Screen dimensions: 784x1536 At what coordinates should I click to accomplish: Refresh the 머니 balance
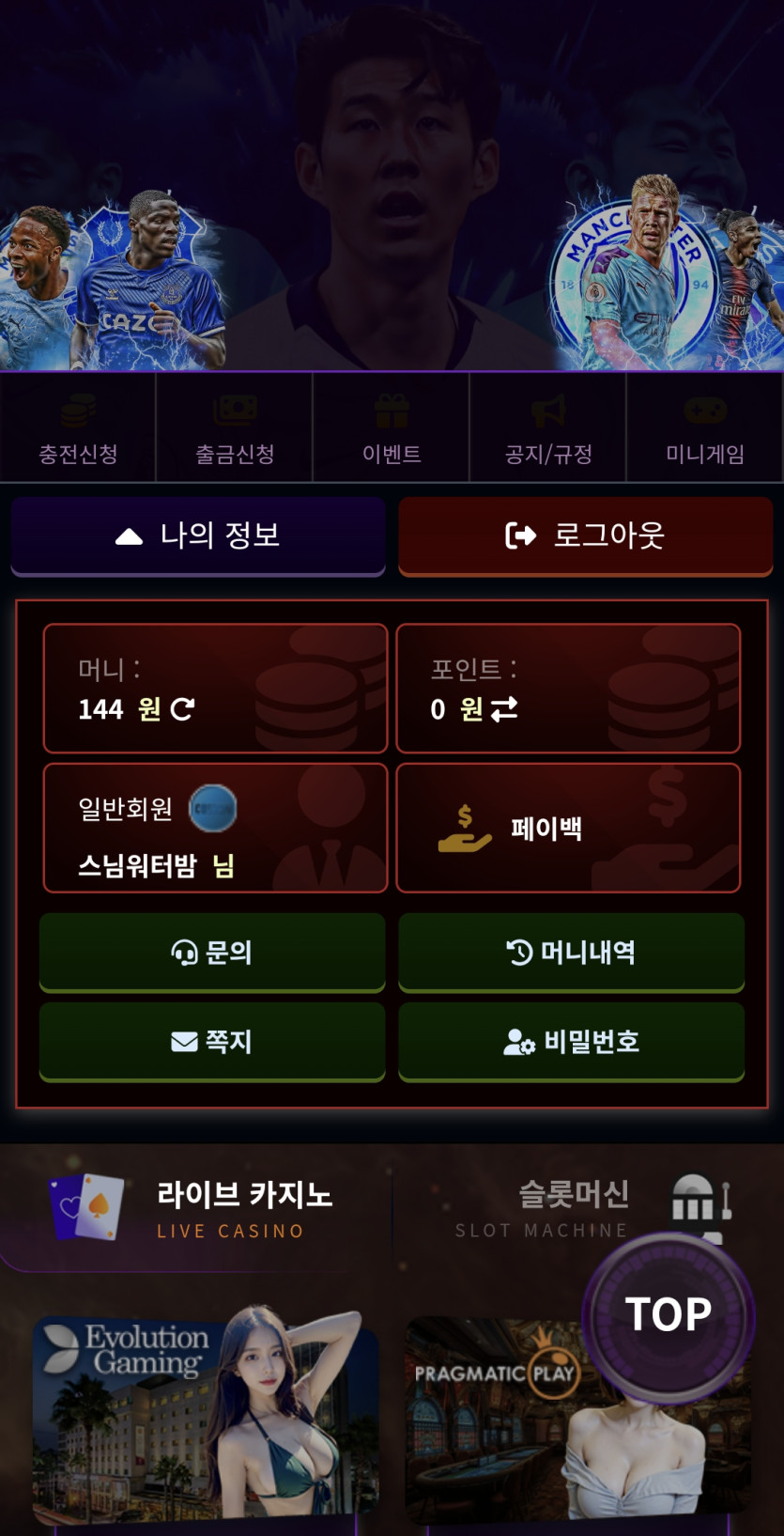[x=183, y=709]
